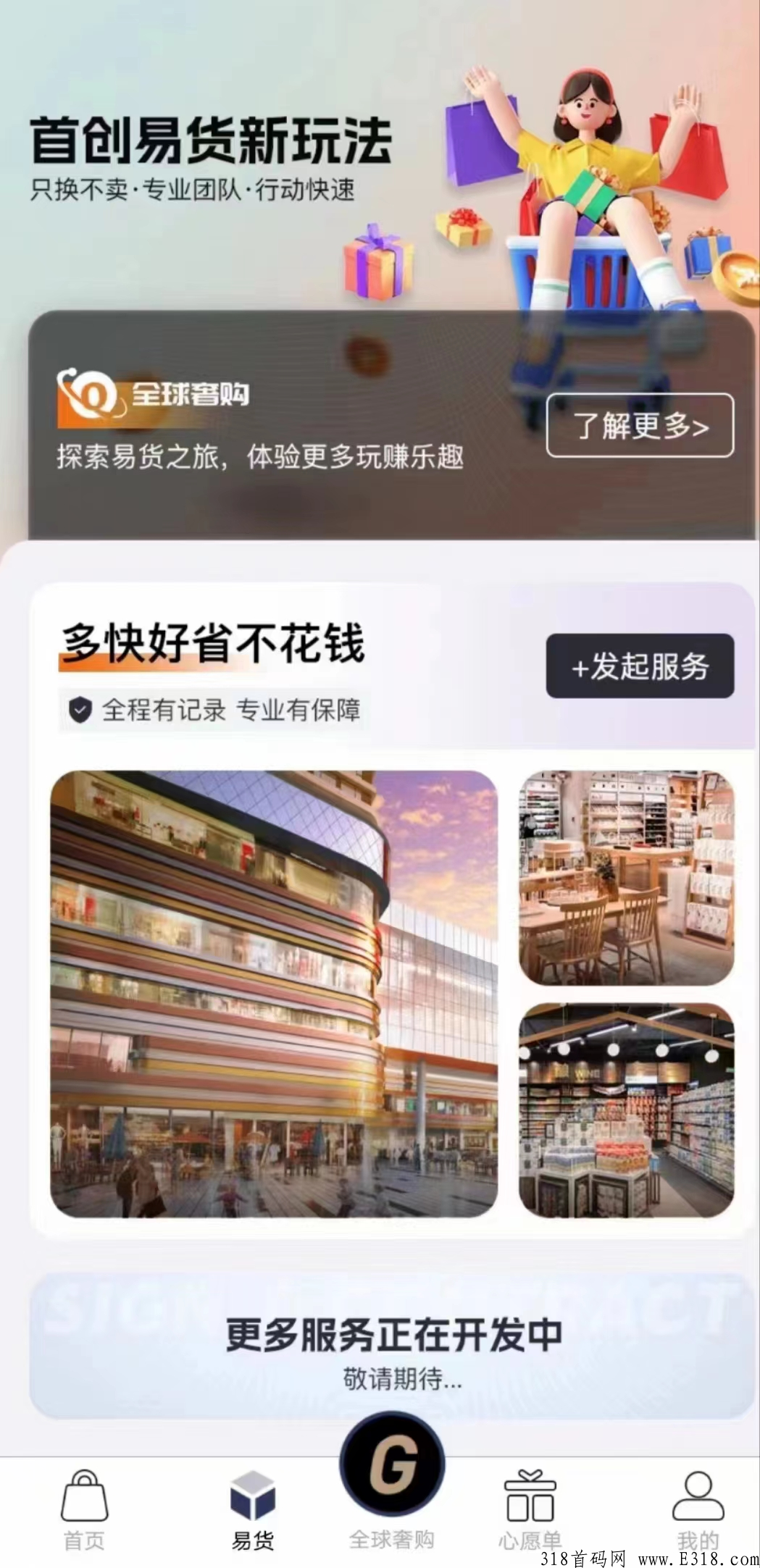The width and height of the screenshot is (760, 1568).
Task: Tap the 了解更多 button
Action: tap(640, 425)
